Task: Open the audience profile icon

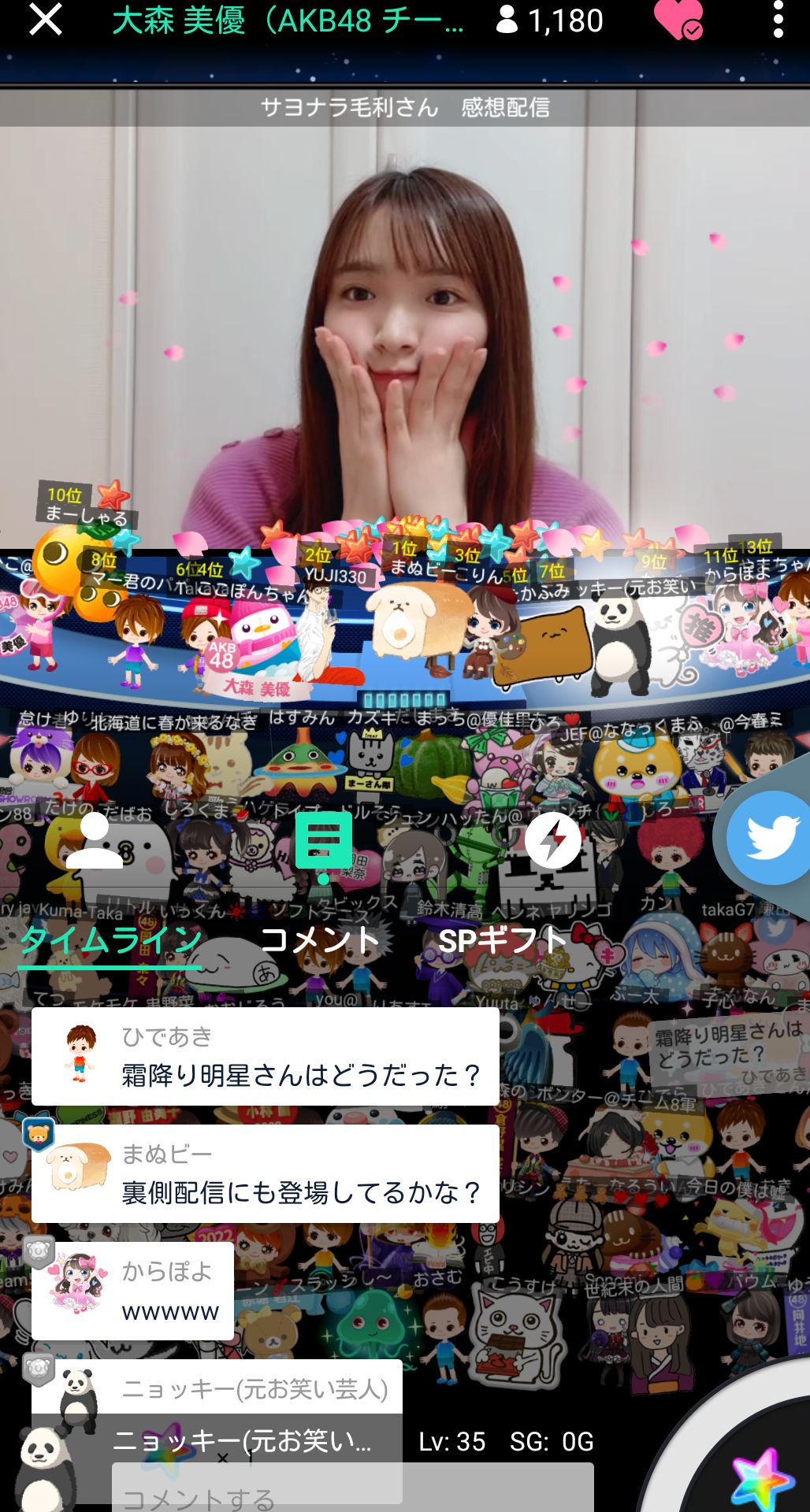Action: tap(95, 840)
